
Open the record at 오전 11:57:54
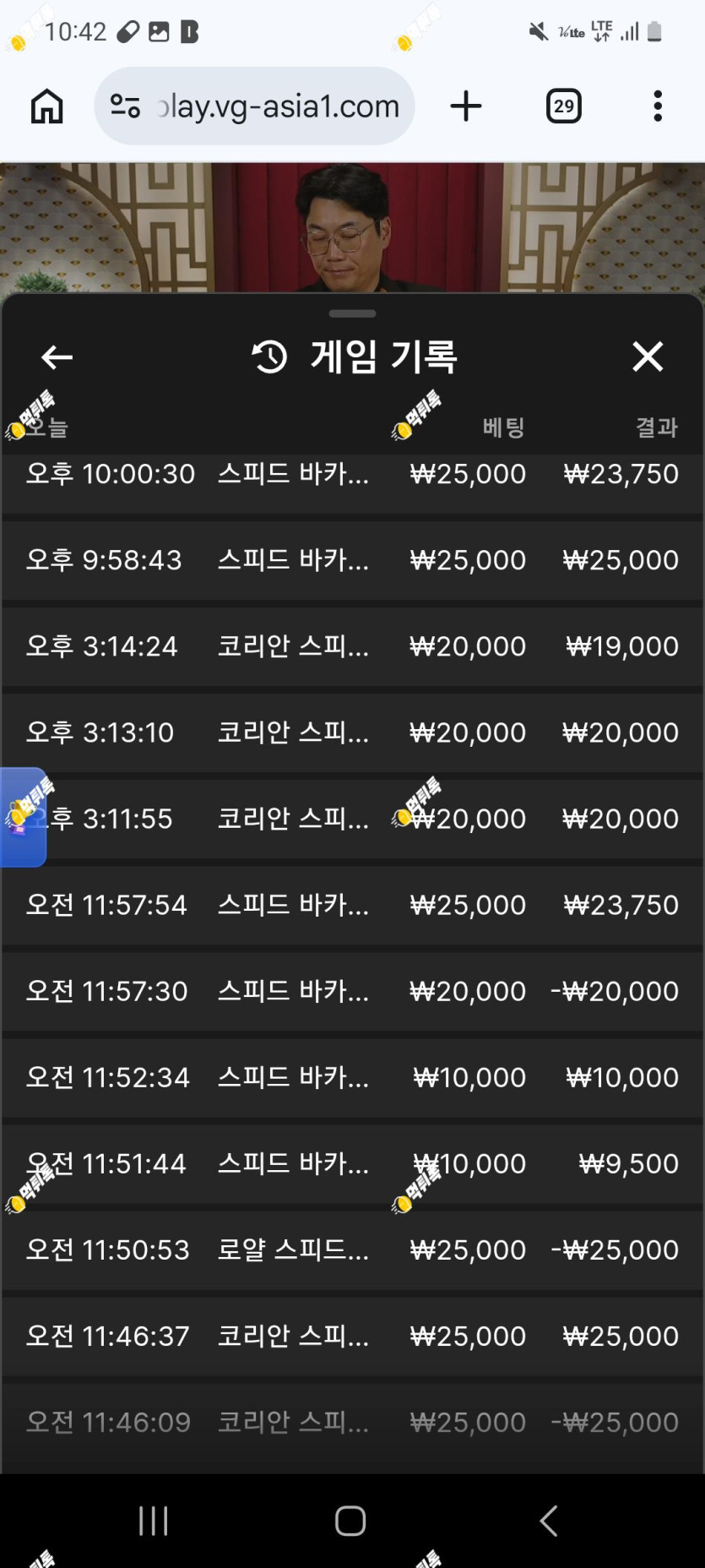[x=352, y=905]
